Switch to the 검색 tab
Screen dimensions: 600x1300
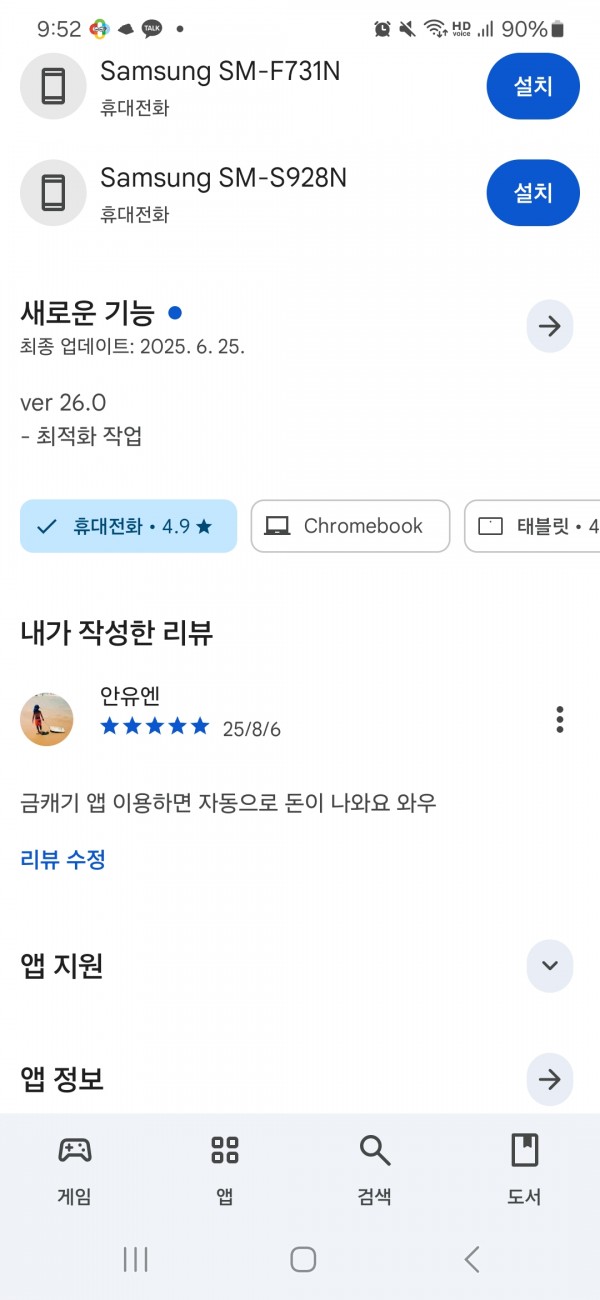coord(375,1170)
